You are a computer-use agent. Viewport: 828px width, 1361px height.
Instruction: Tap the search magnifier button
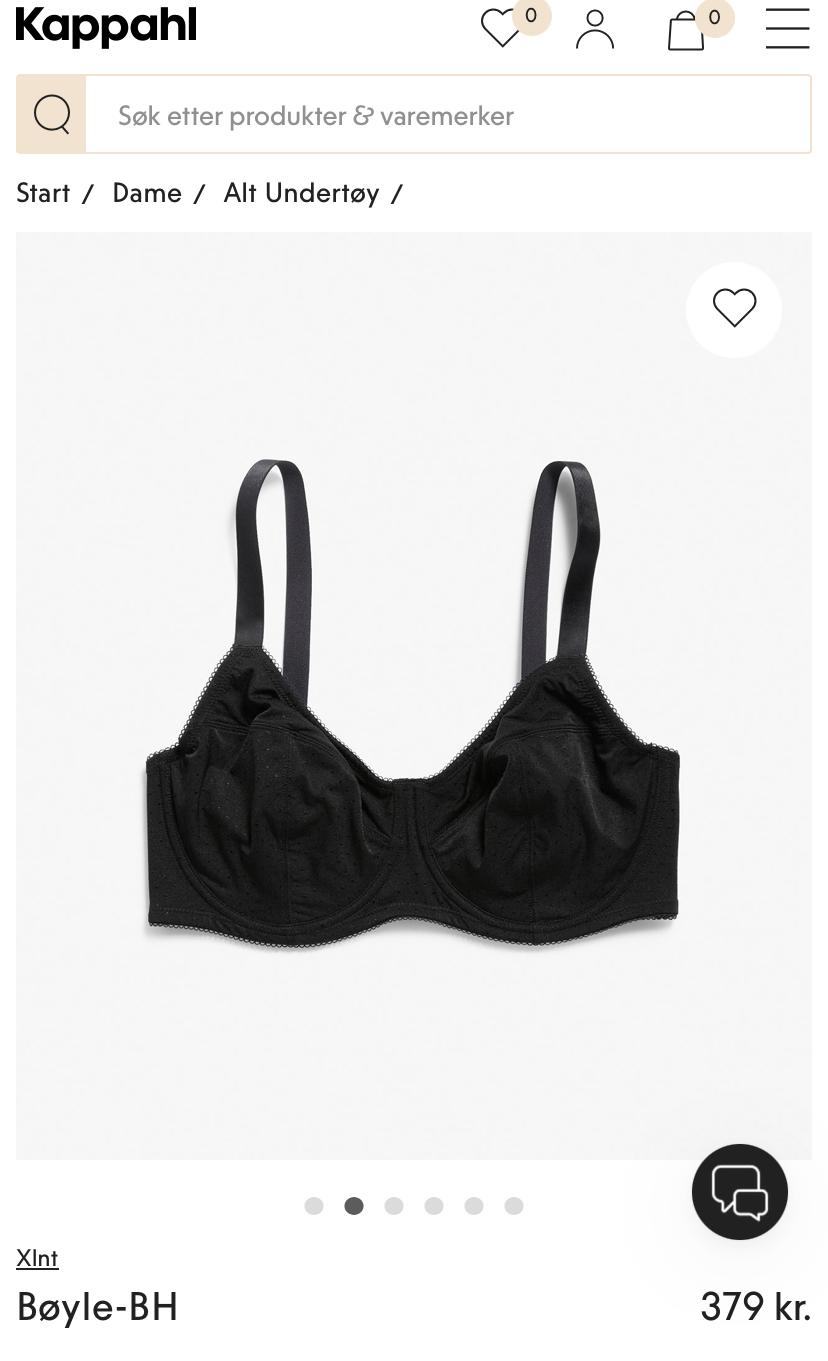pyautogui.click(x=51, y=114)
